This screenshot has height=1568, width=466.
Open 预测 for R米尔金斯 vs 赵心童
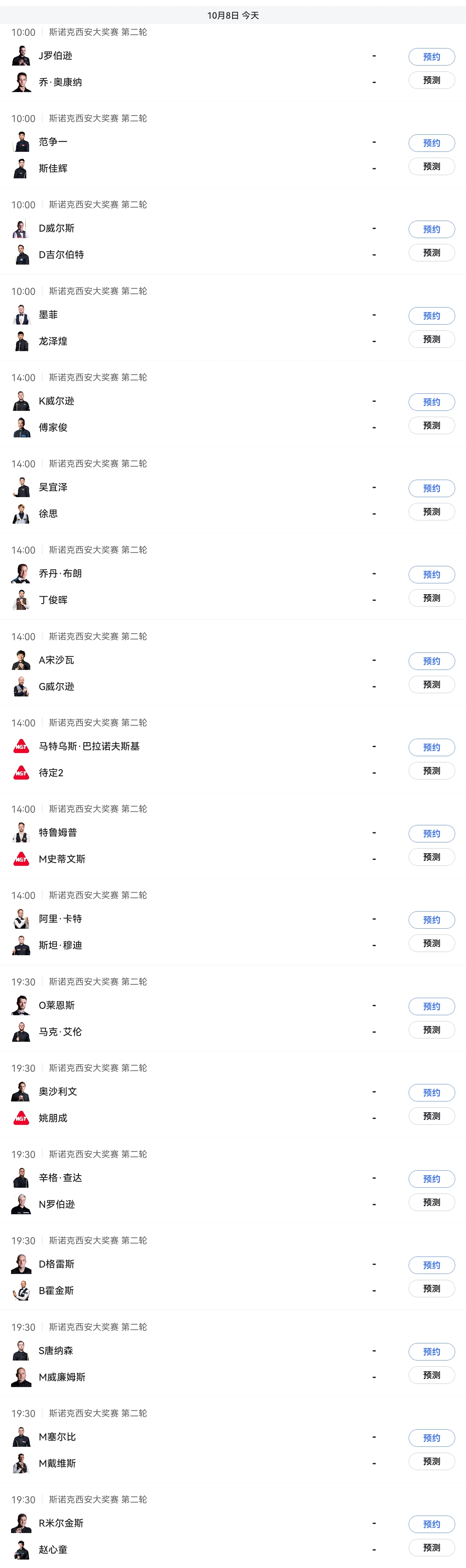coord(431,1548)
